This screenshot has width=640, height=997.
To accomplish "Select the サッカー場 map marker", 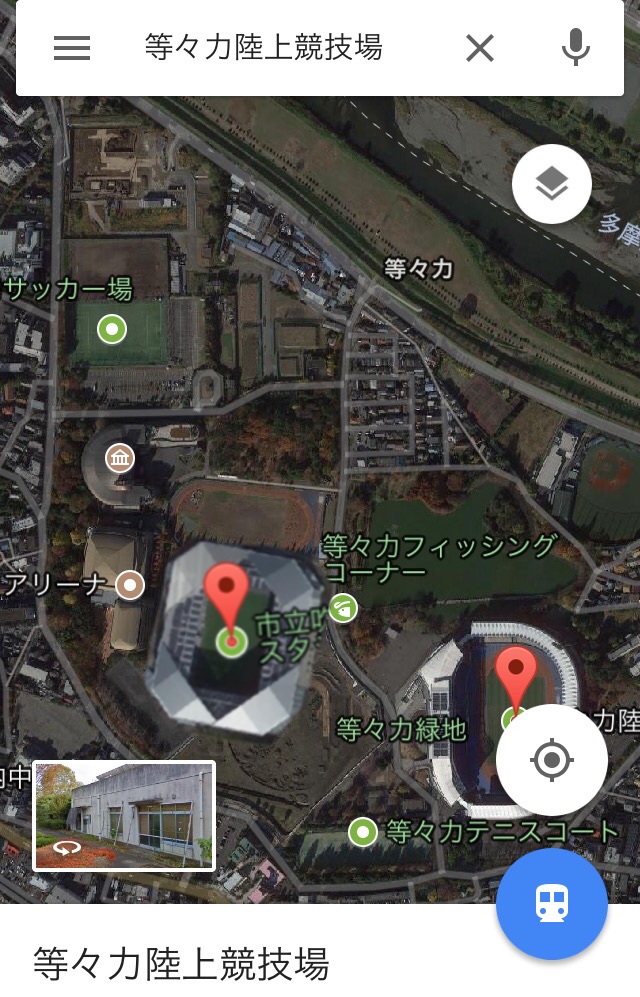I will (112, 328).
